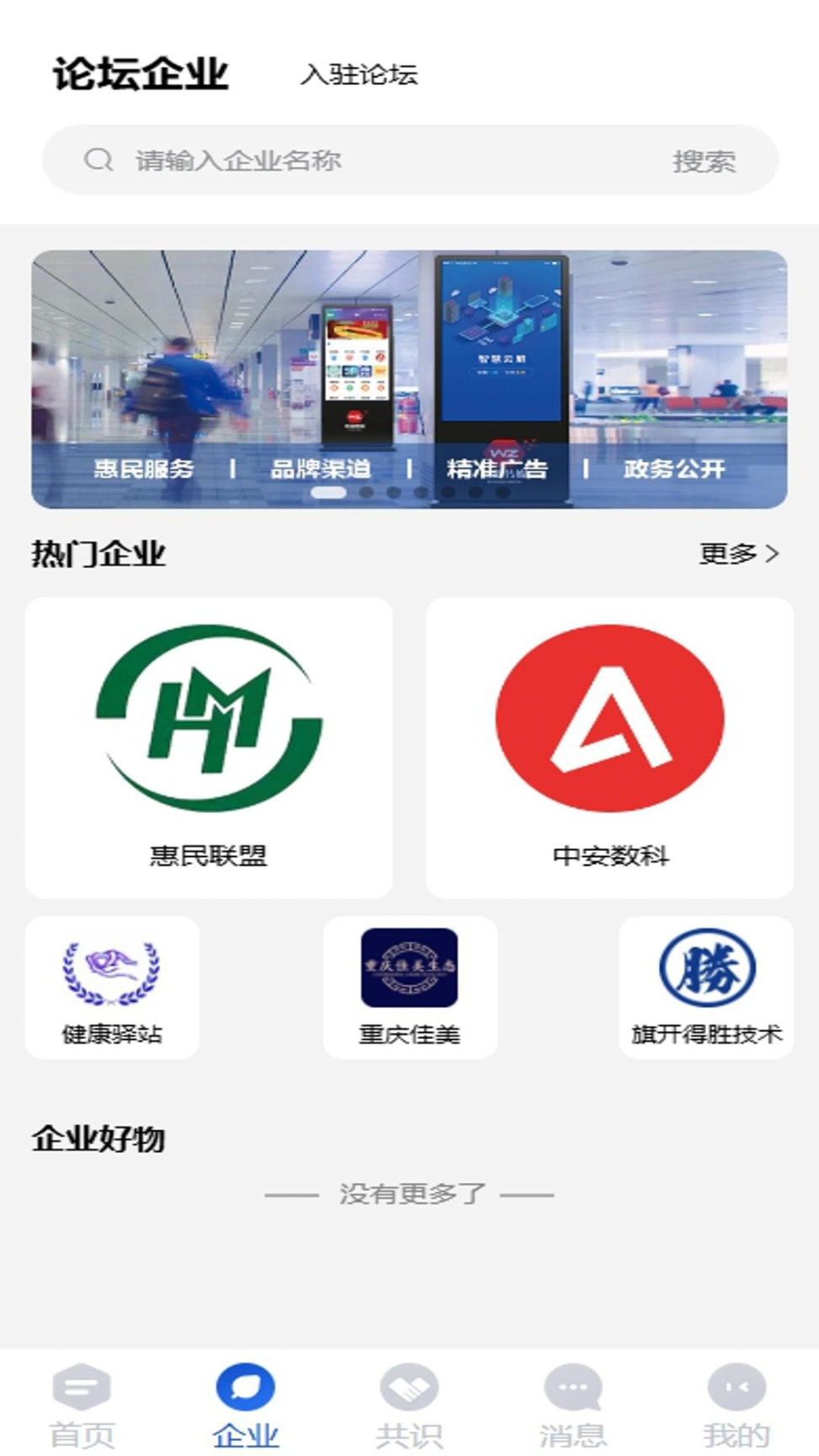
Task: Open the 精准广告 banner link
Action: (x=497, y=470)
